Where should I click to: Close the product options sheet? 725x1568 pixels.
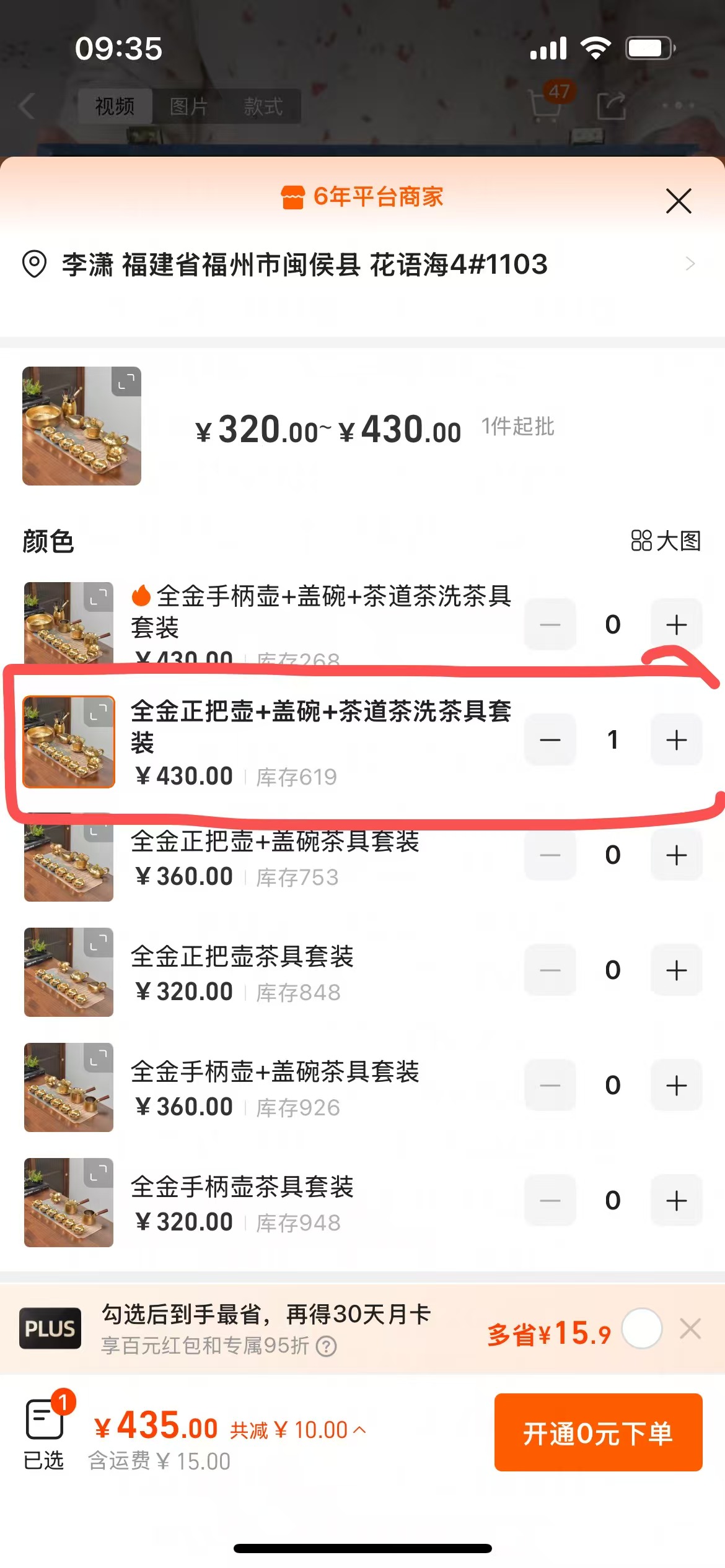click(x=679, y=201)
